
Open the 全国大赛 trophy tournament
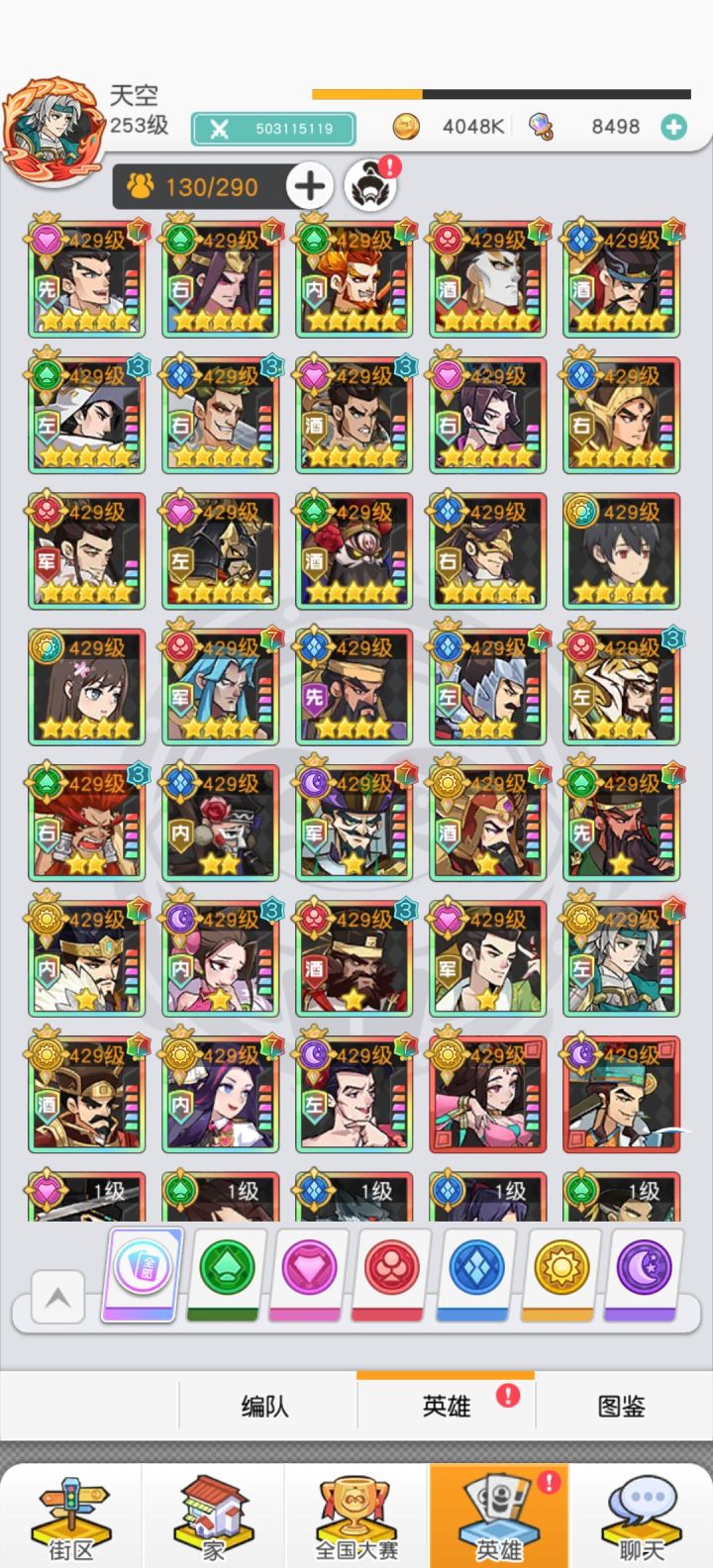click(356, 1515)
